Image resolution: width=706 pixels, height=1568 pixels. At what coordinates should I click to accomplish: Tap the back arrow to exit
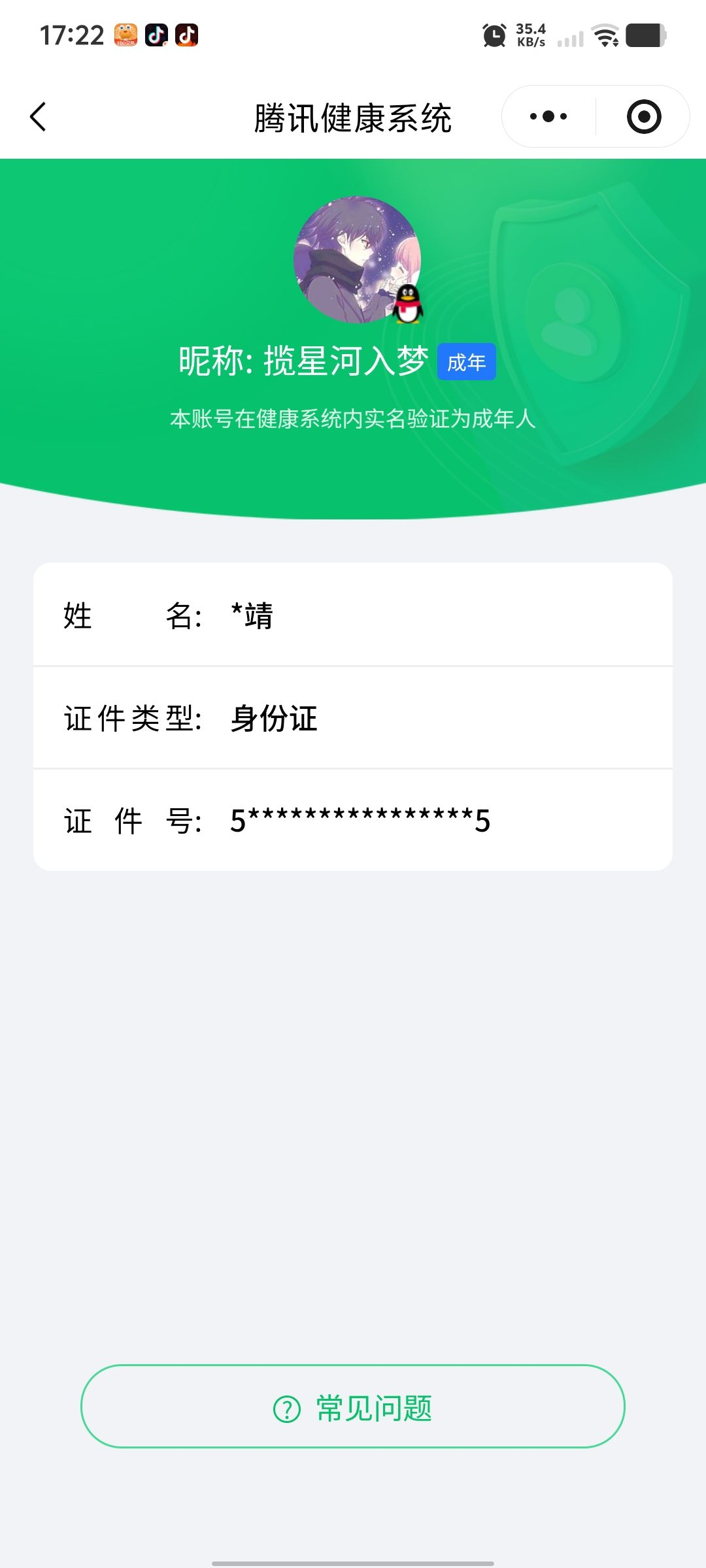pos(39,116)
